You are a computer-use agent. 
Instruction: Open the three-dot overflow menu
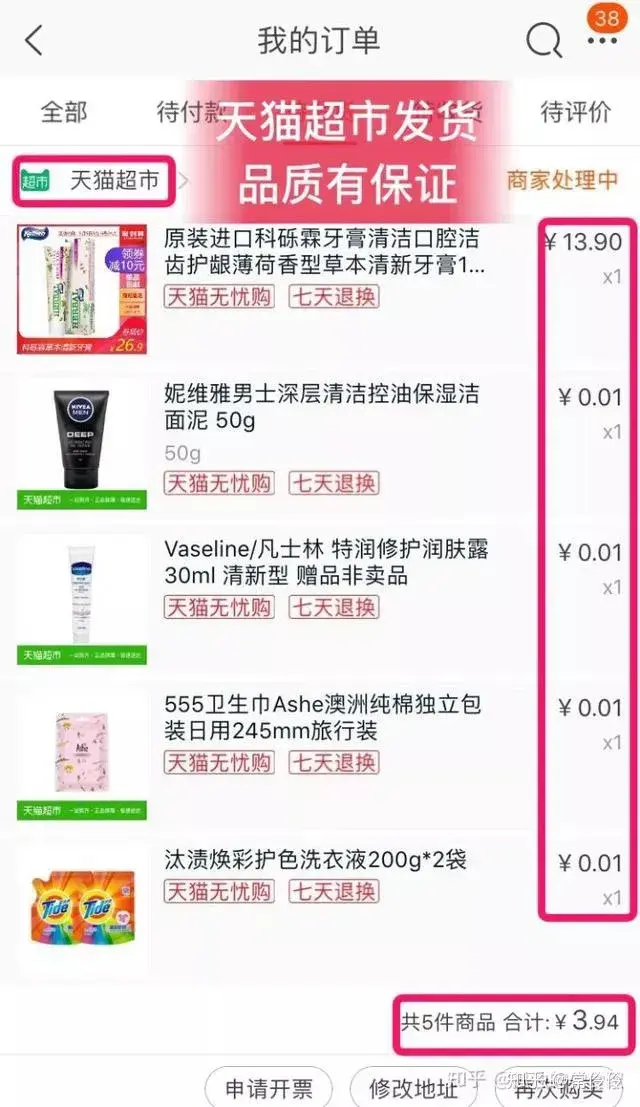pos(602,41)
